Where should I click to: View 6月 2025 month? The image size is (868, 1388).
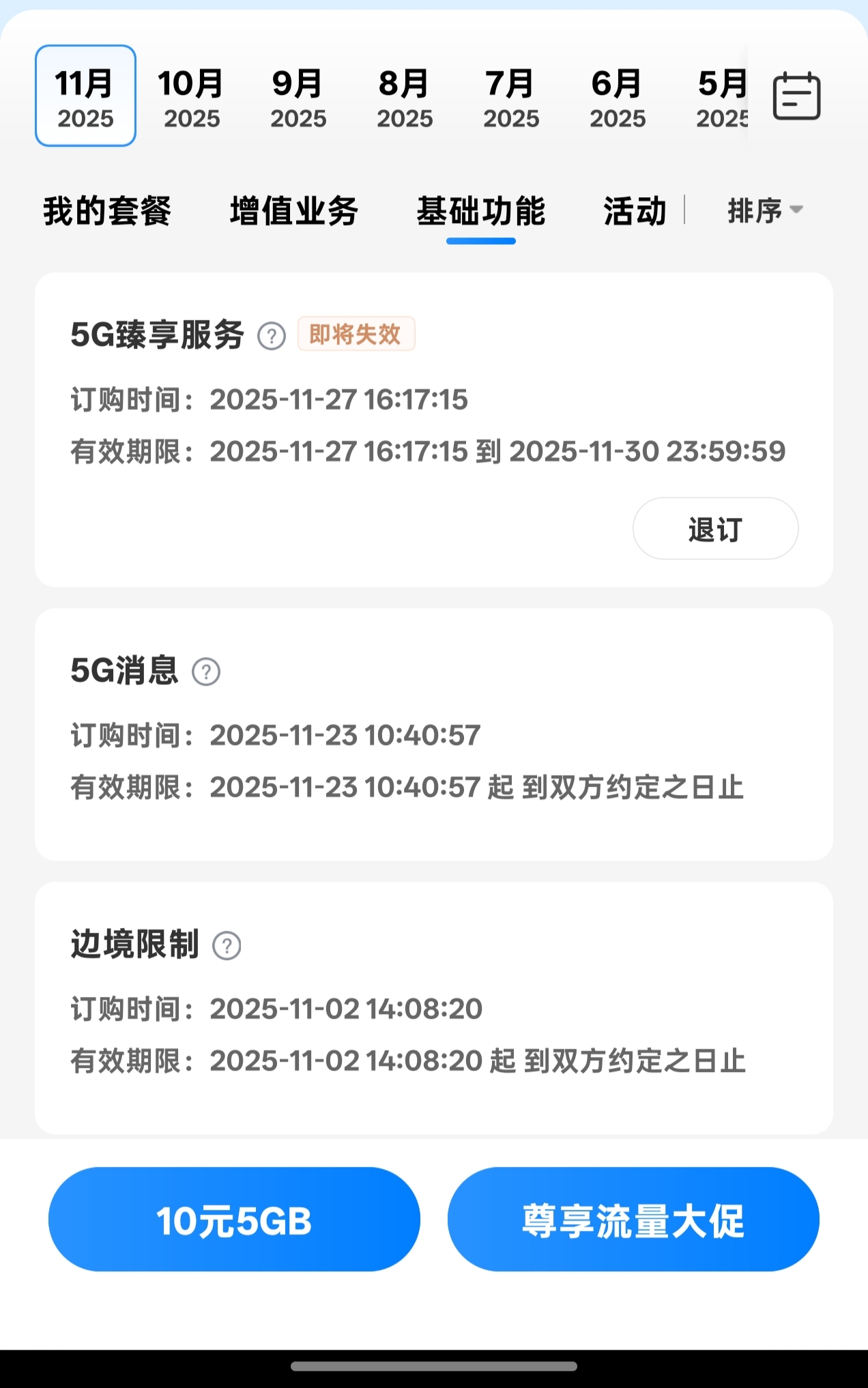[618, 98]
